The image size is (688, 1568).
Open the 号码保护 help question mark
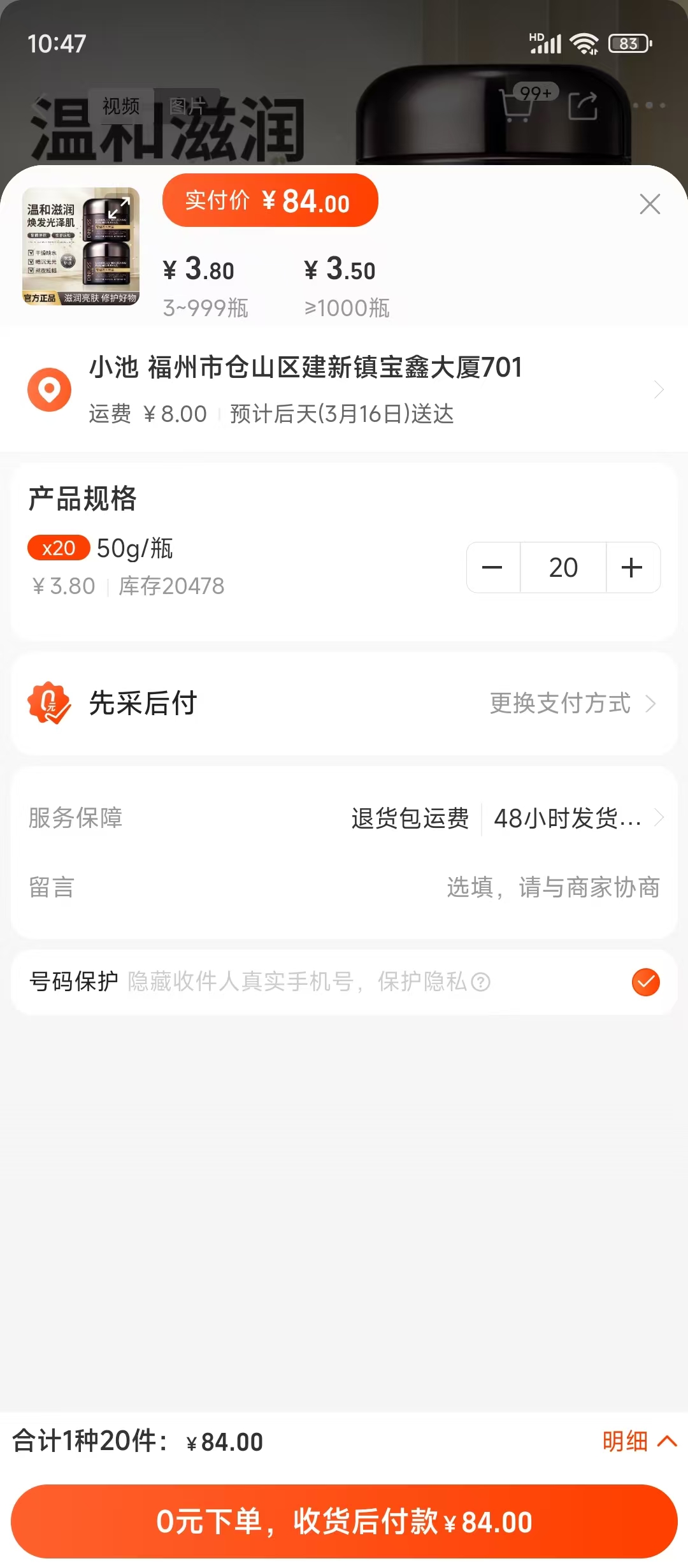pos(481,982)
